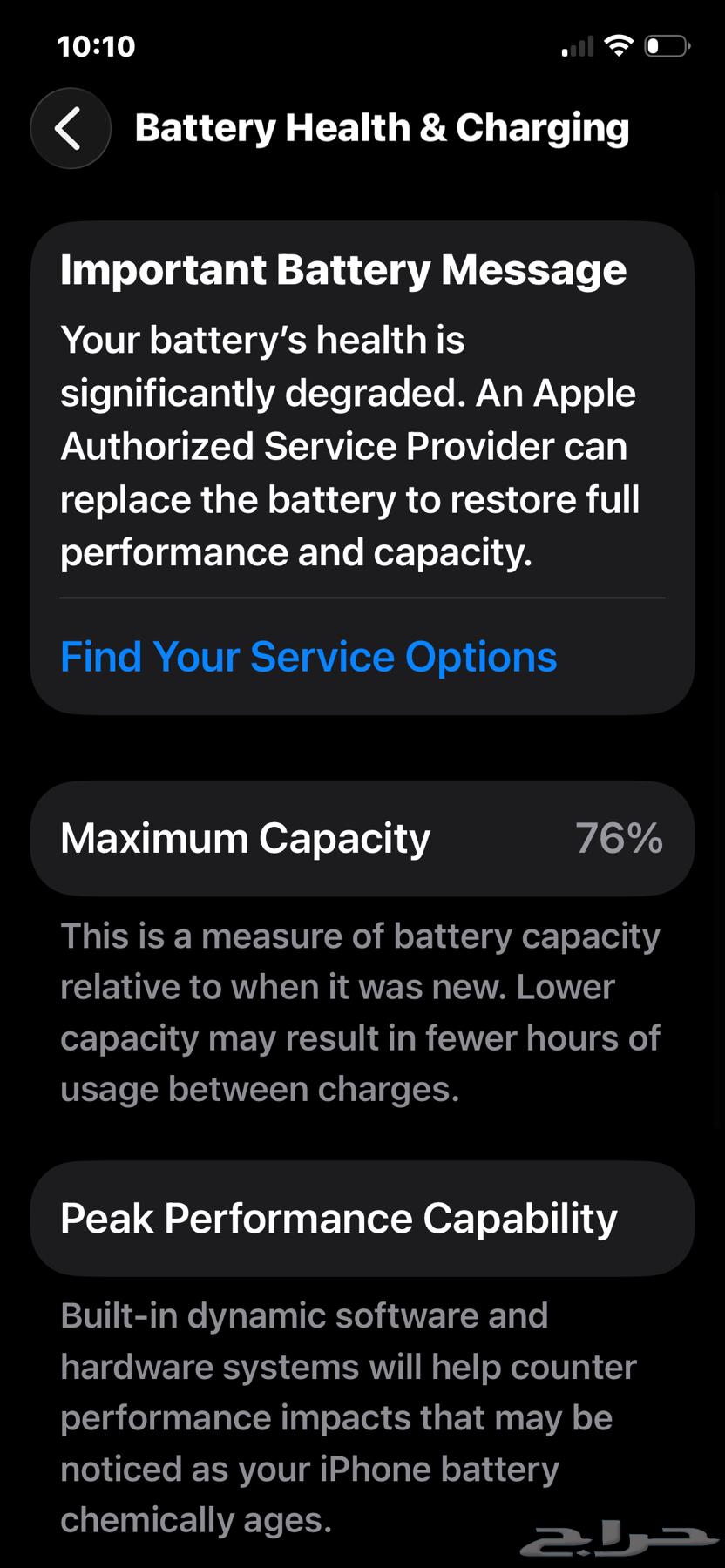Select the Maximum Capacity row

click(x=362, y=837)
